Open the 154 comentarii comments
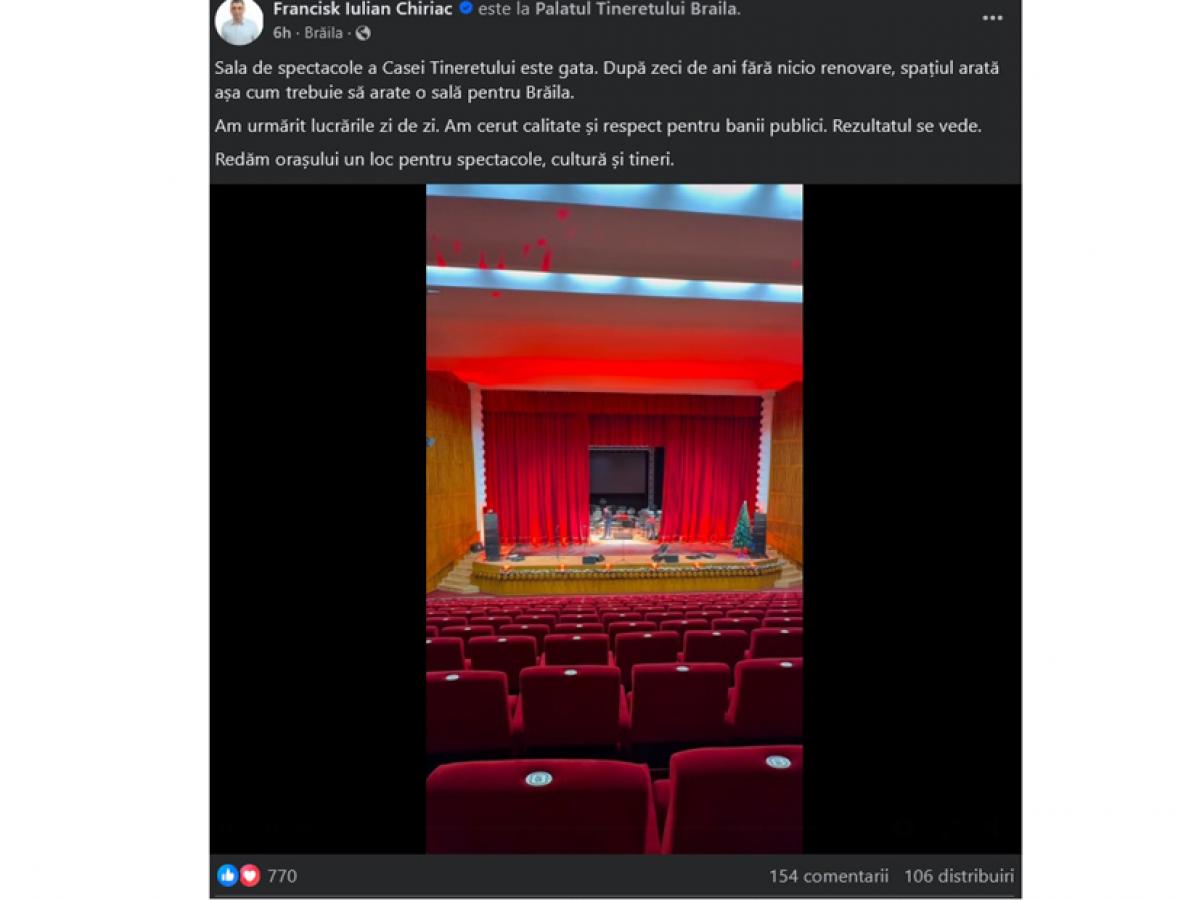1200x900 pixels. click(828, 876)
